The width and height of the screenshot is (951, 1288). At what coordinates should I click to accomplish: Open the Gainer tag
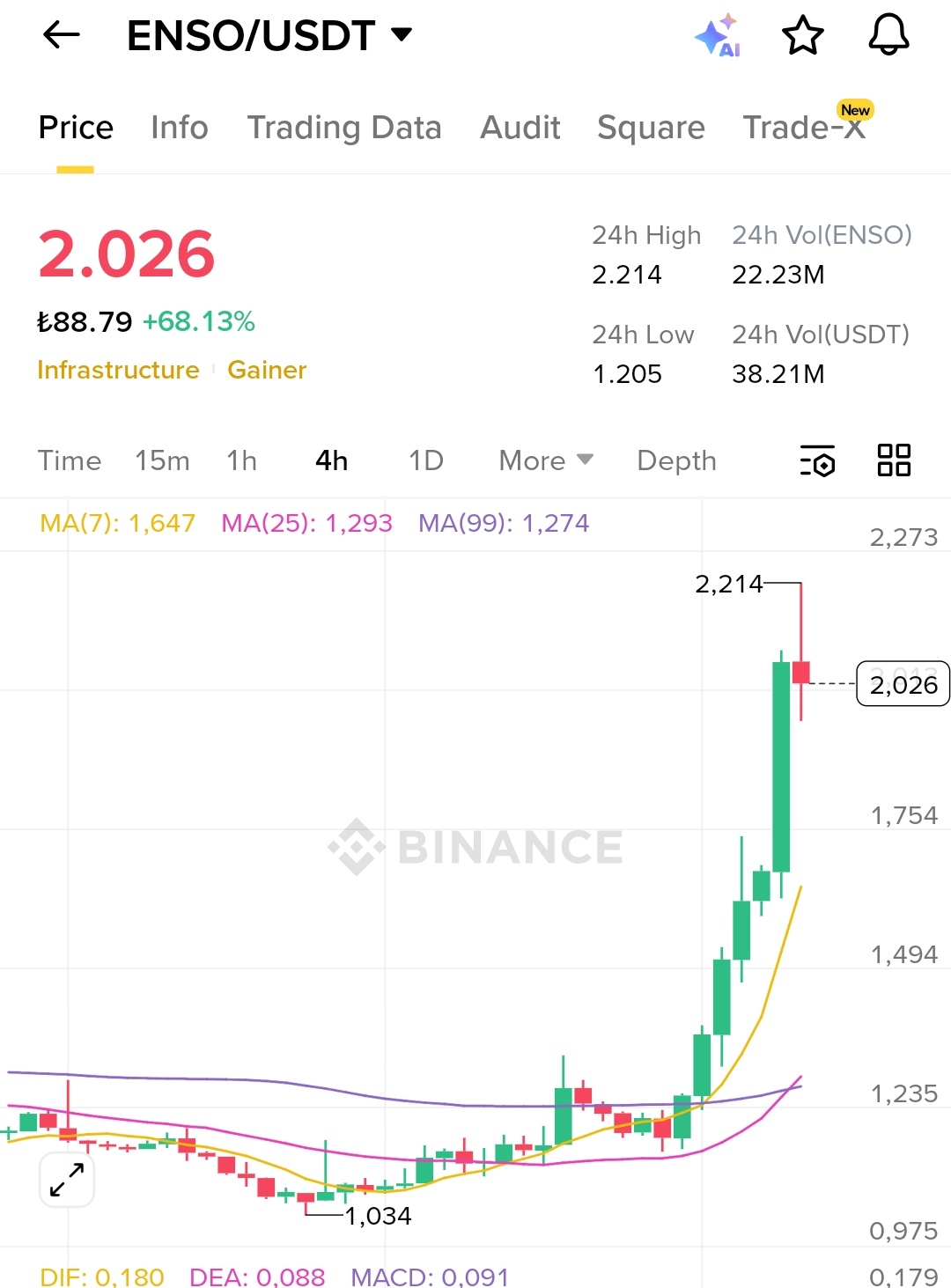tap(267, 370)
